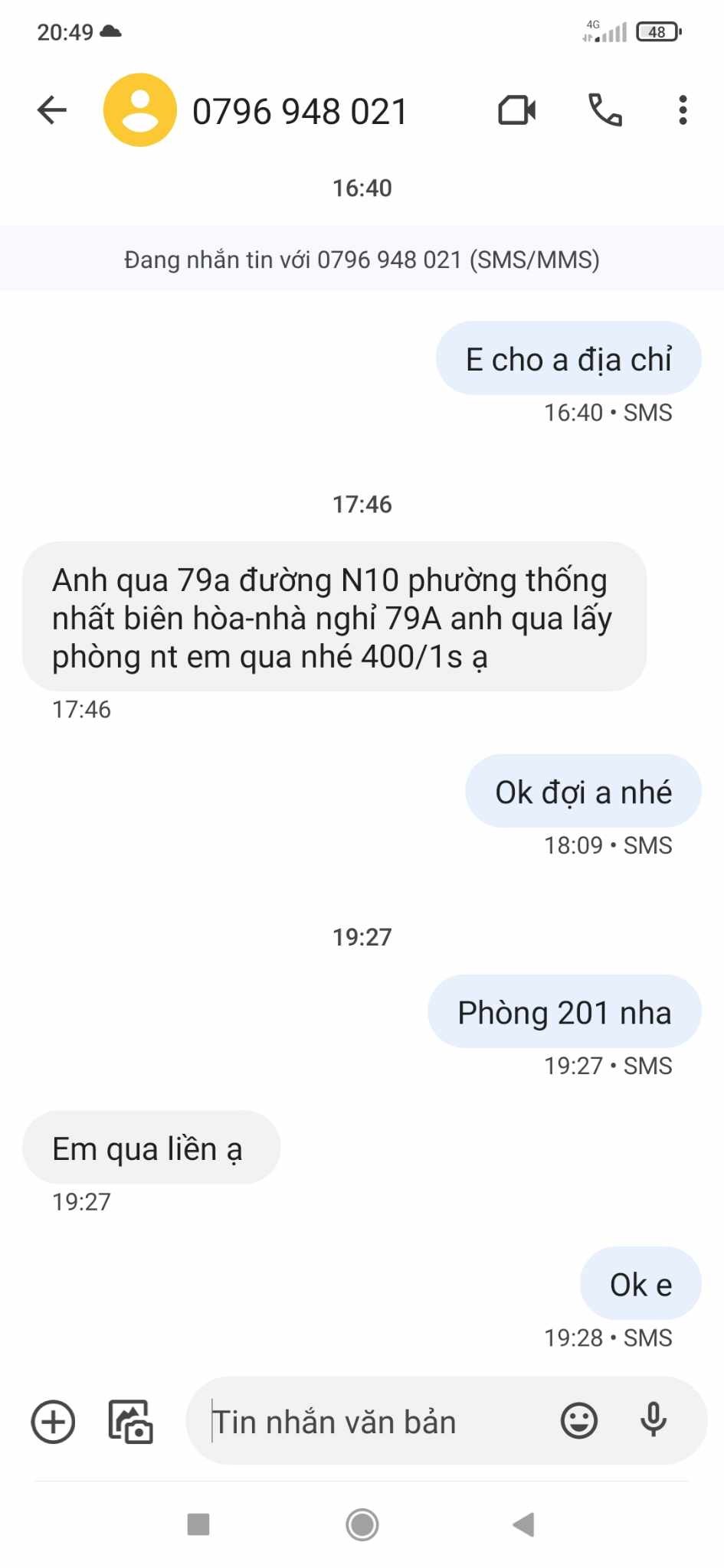Attach a photo from gallery or camera
Image resolution: width=724 pixels, height=1568 pixels.
coord(130,1422)
